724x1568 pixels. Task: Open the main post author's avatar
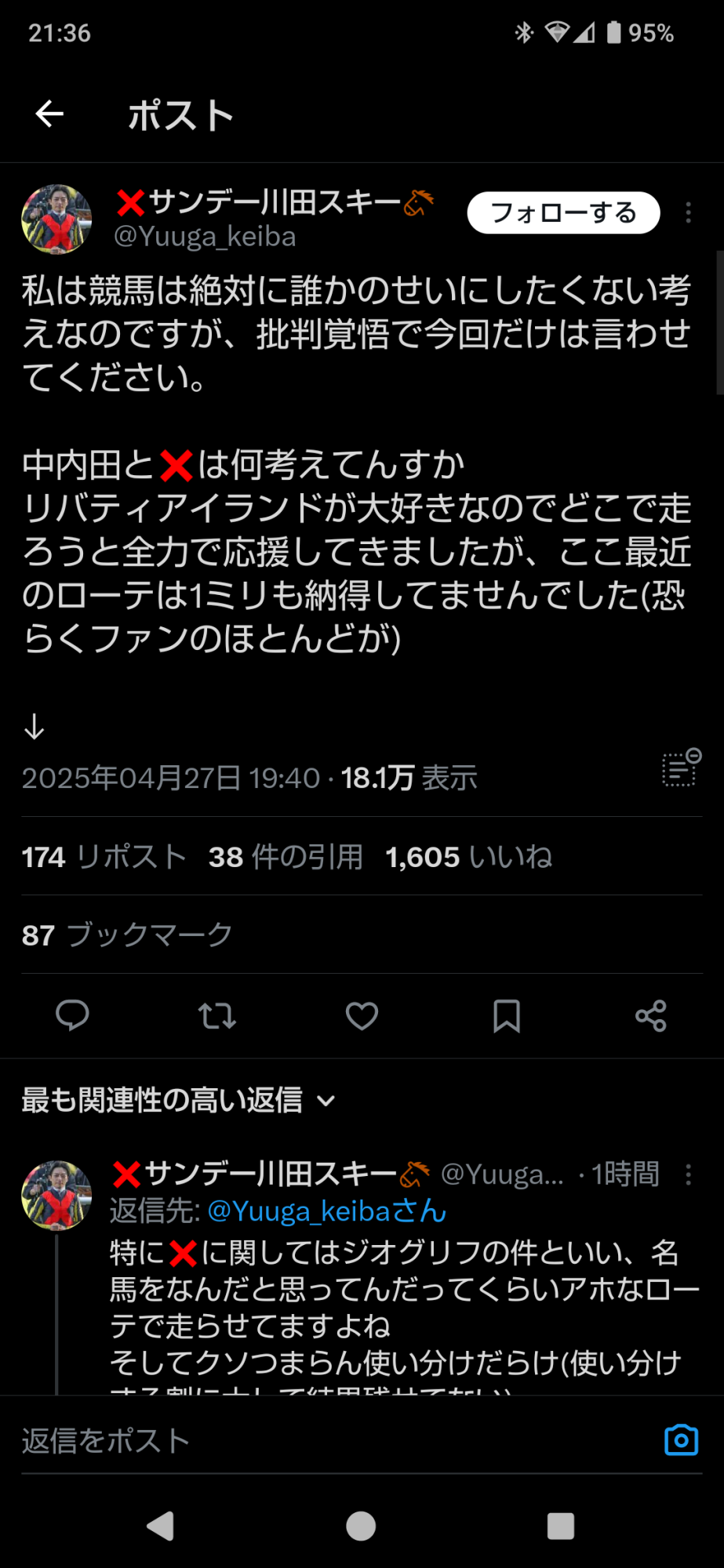coord(56,220)
